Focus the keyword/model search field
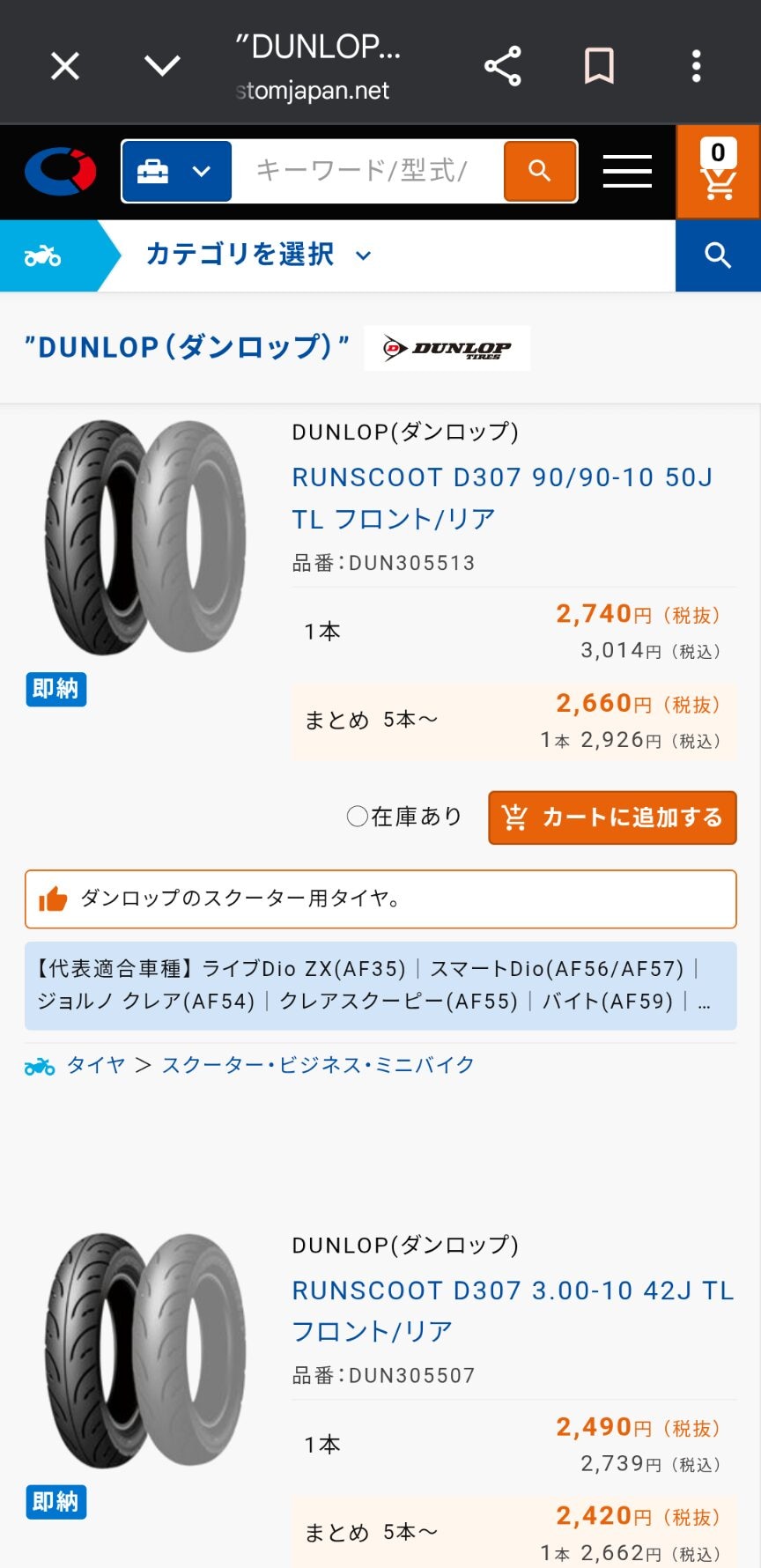This screenshot has width=761, height=1568. pos(366,171)
